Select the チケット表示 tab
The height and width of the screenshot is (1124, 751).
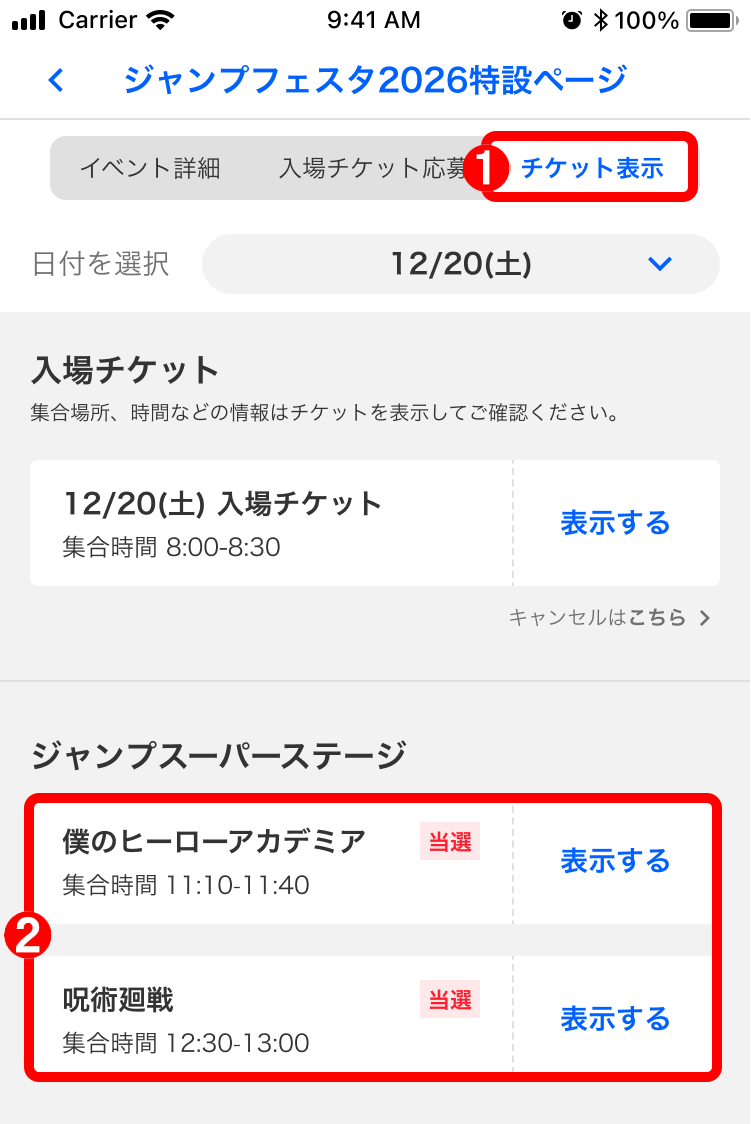[x=592, y=168]
